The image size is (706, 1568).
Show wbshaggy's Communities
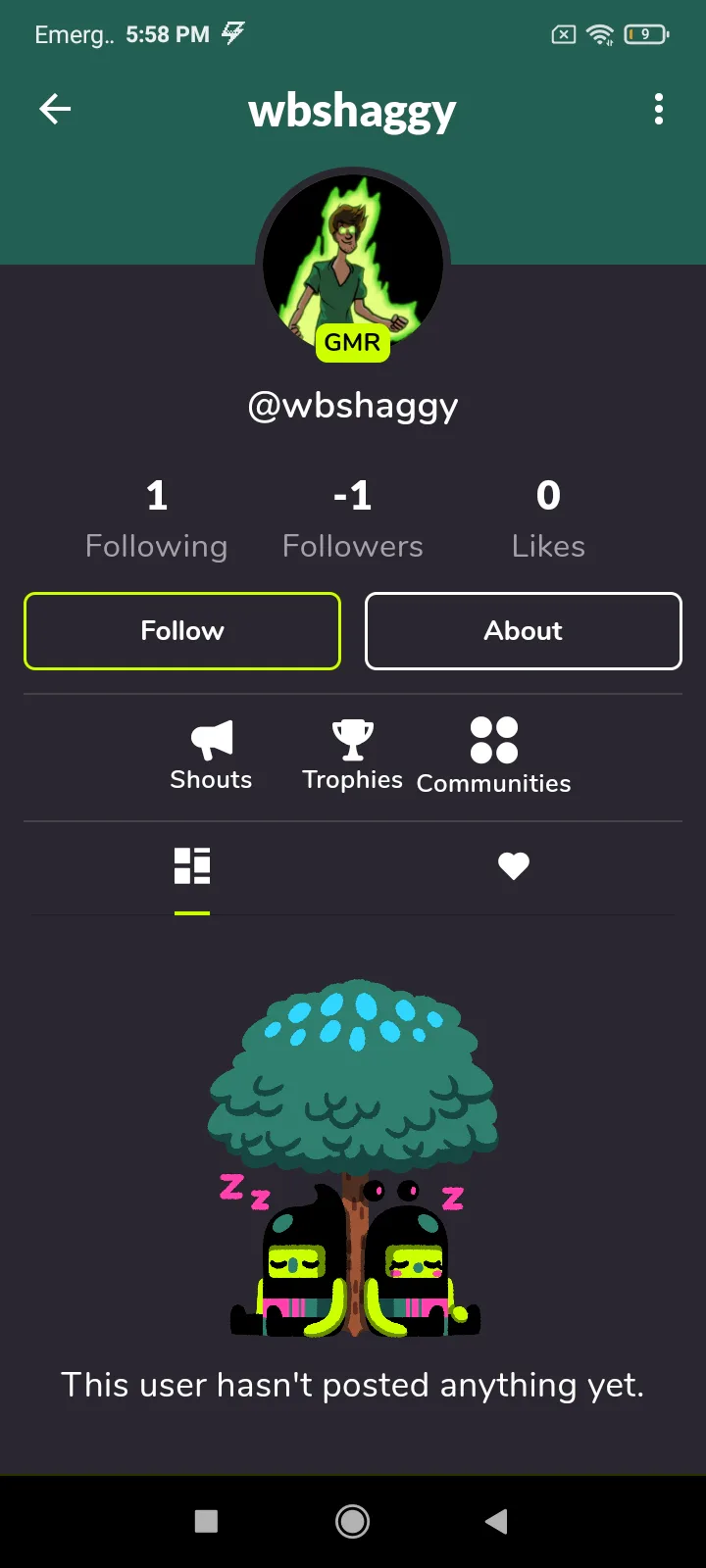[494, 756]
